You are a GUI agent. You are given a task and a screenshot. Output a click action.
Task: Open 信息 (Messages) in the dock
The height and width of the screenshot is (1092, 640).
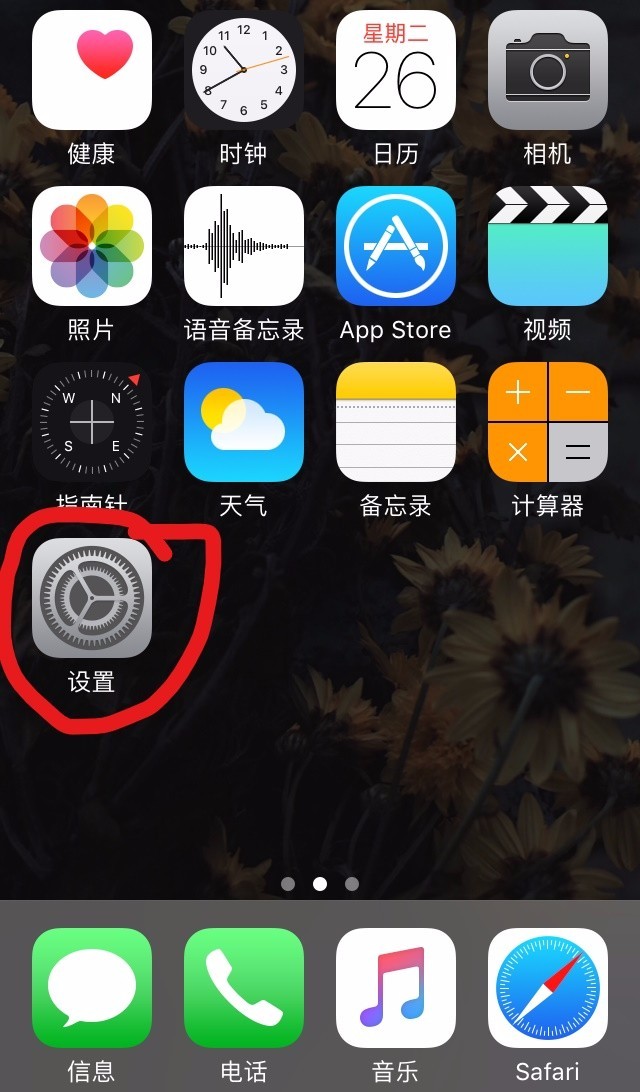(92, 988)
